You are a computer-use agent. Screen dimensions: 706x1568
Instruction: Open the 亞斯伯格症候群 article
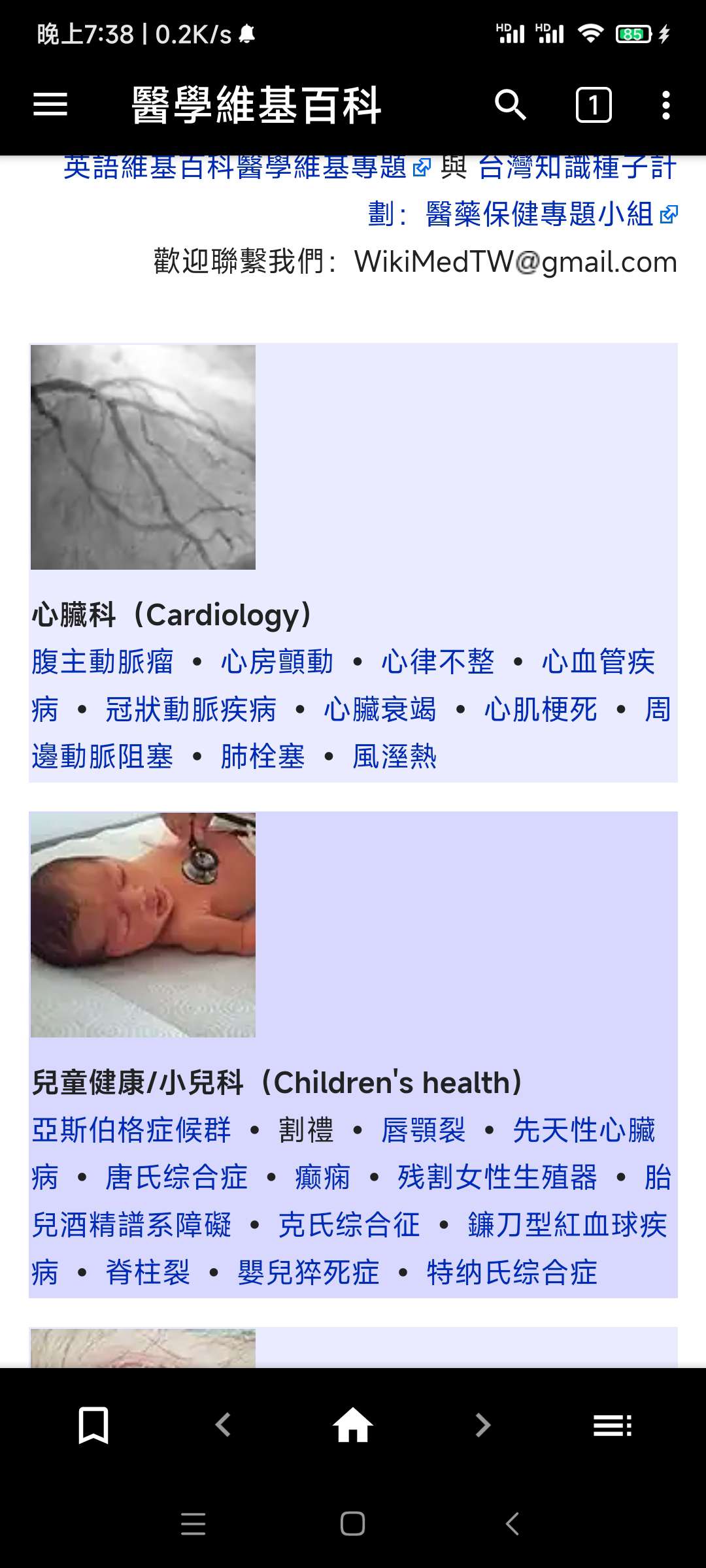click(x=131, y=1130)
